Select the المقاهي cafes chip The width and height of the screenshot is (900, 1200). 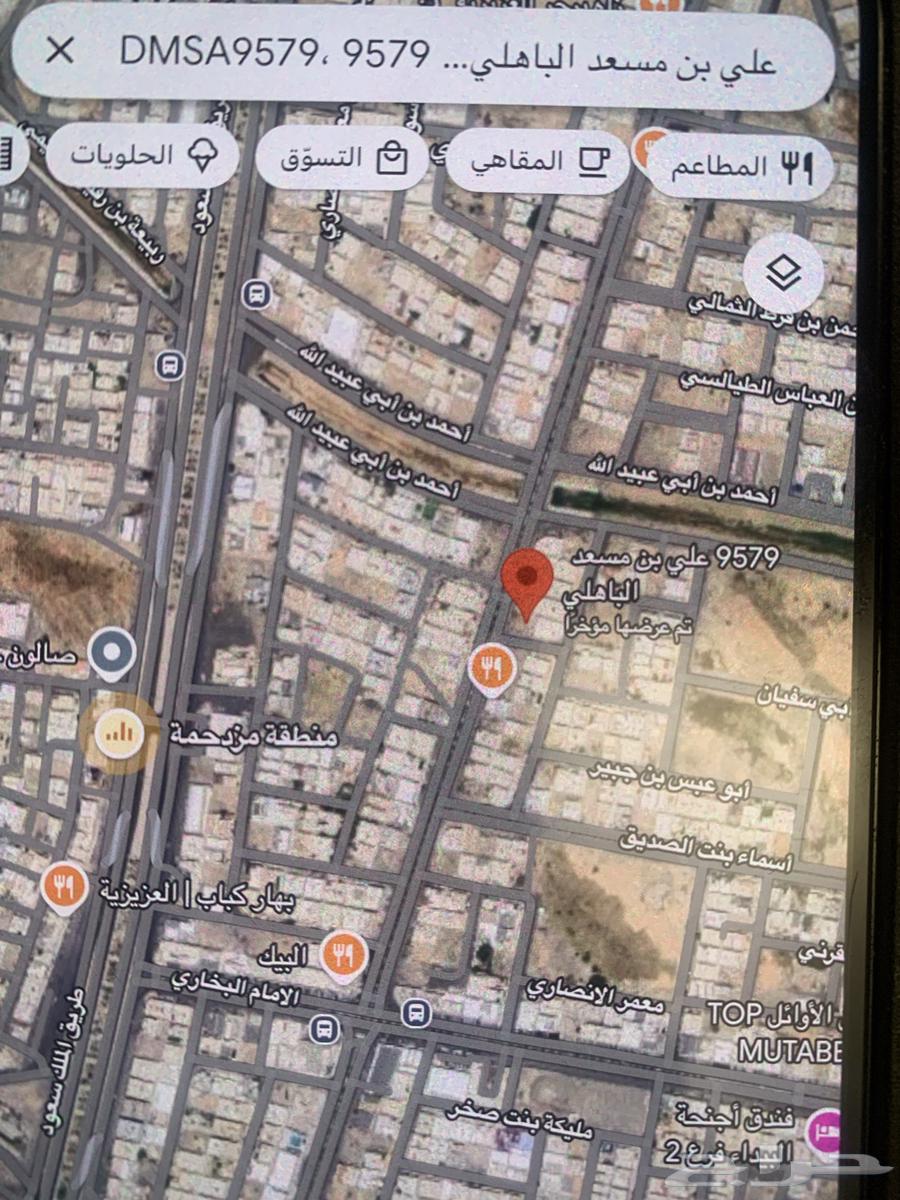click(536, 161)
